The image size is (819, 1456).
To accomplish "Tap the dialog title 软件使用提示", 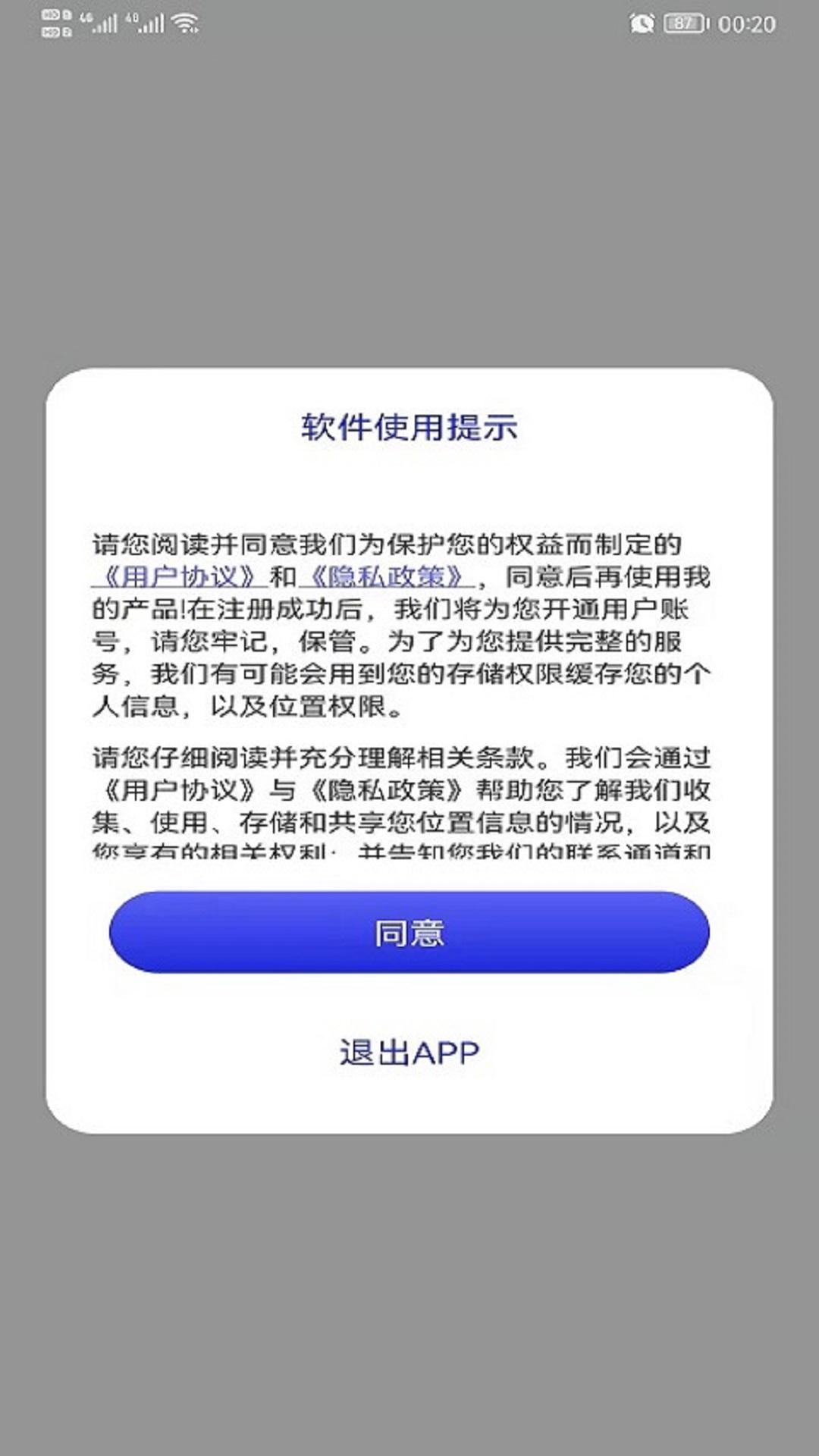I will click(x=409, y=425).
